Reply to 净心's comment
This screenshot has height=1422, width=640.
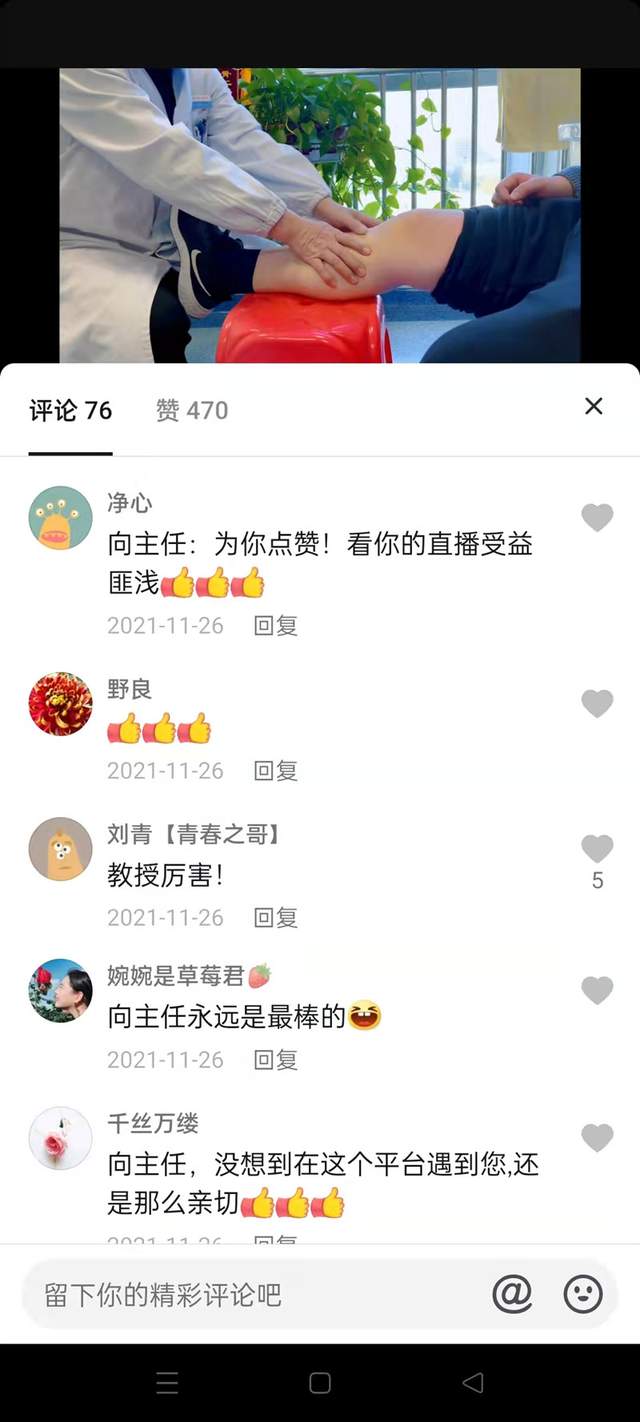pyautogui.click(x=275, y=626)
